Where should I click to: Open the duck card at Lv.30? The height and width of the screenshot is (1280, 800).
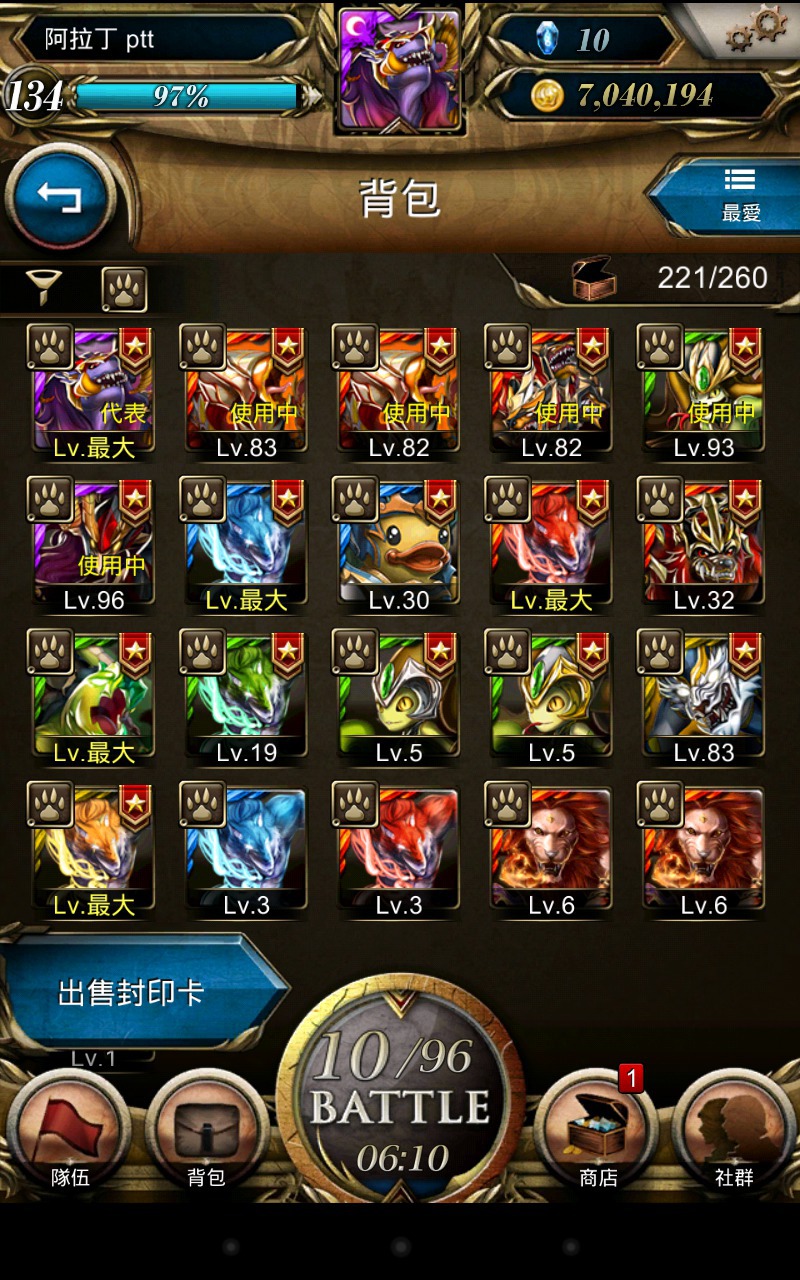click(399, 545)
